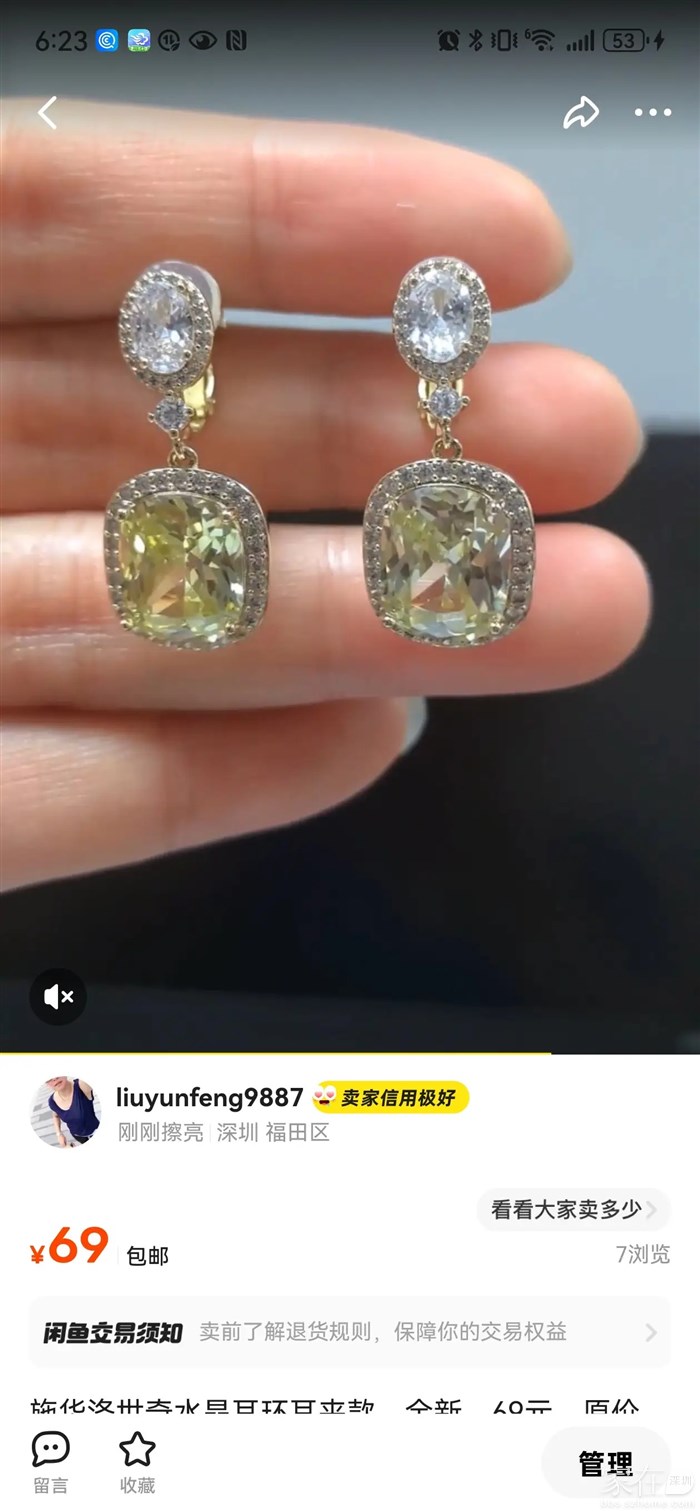This screenshot has height=1511, width=700.
Task: Leave a comment via 留言
Action: 50,1462
